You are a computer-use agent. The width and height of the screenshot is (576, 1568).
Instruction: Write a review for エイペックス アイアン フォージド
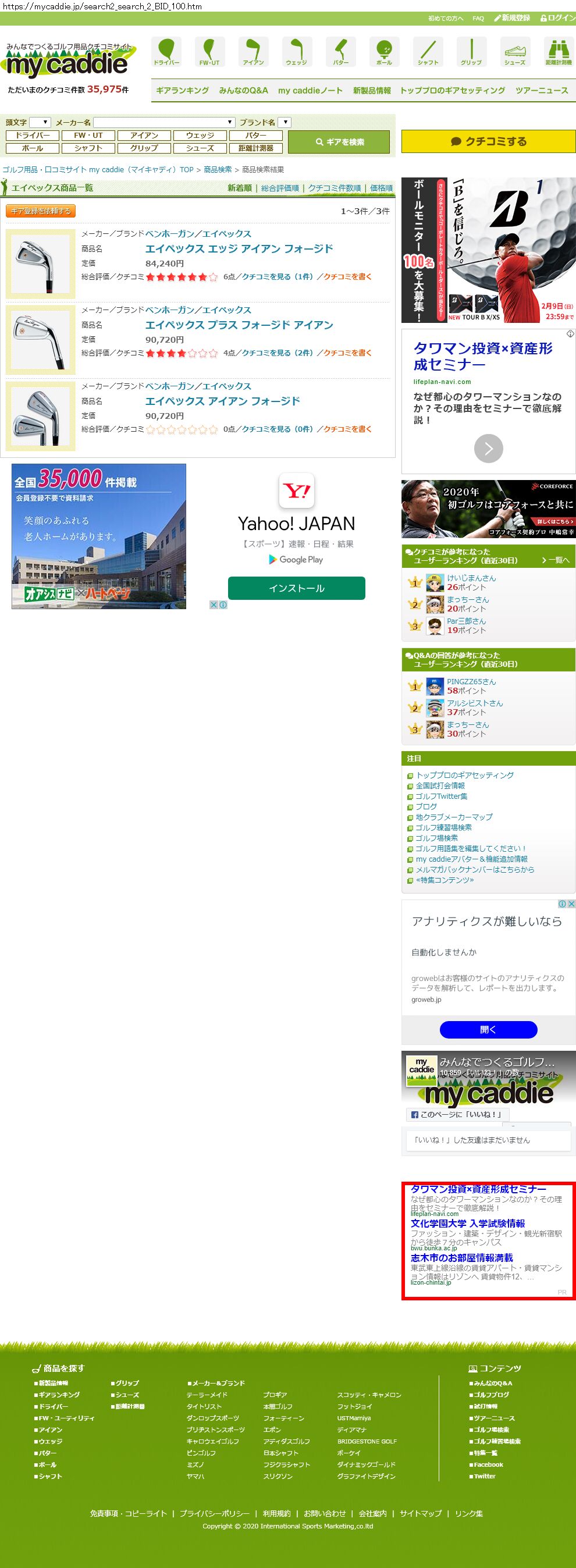pos(347,429)
